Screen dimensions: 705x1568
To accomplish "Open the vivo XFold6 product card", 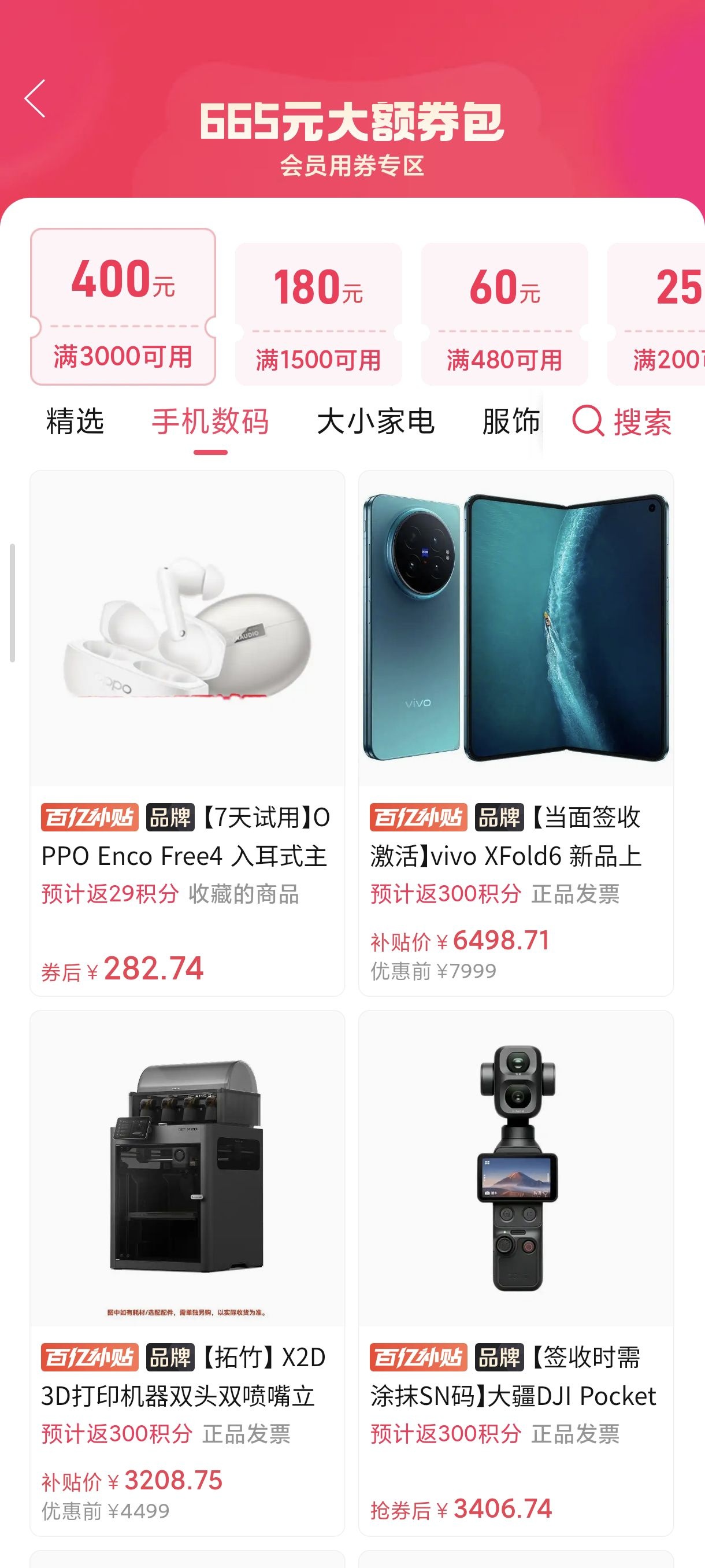I will pos(516,733).
